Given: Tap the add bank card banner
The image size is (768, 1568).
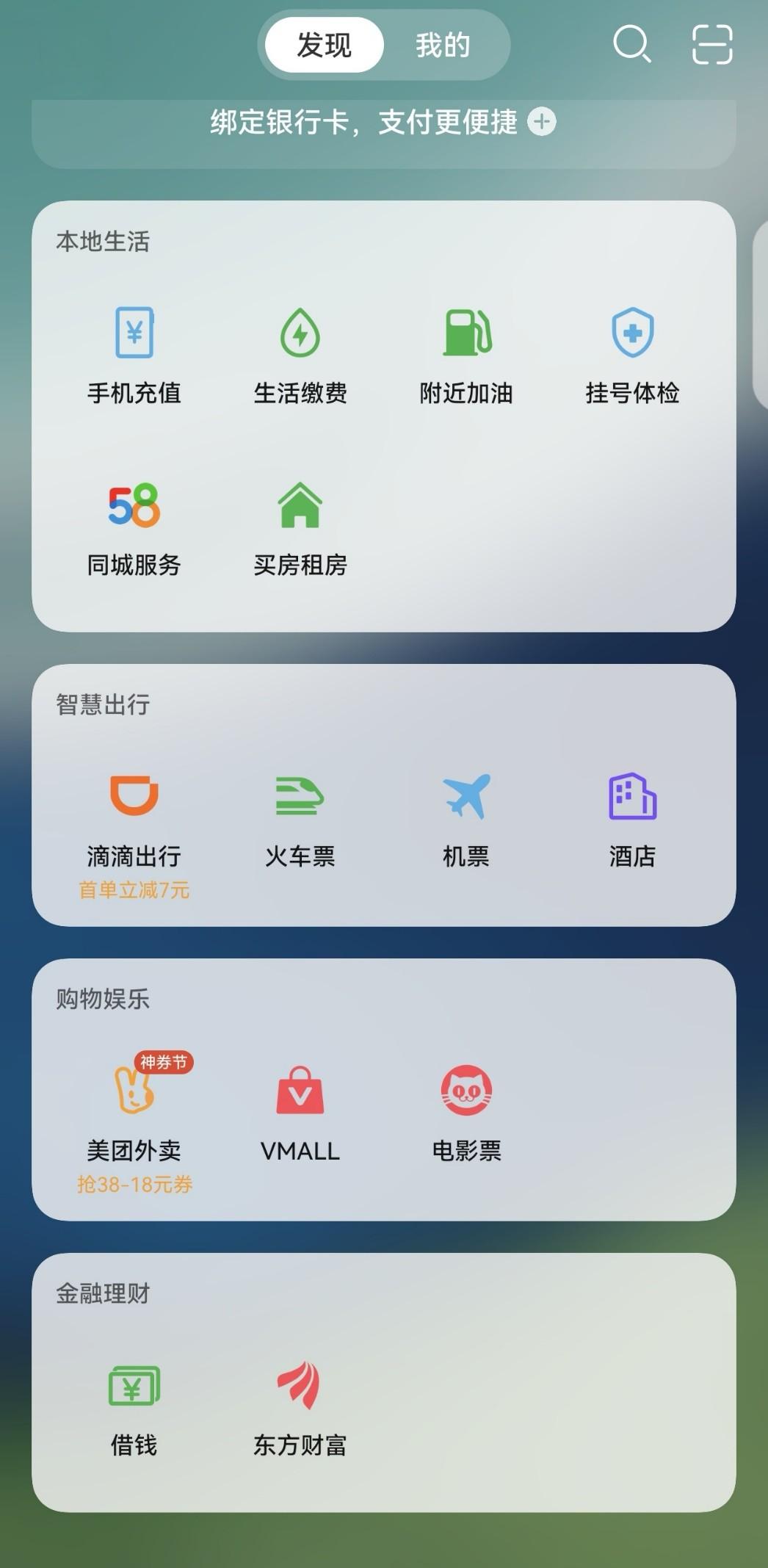Looking at the screenshot, I should pyautogui.click(x=383, y=123).
